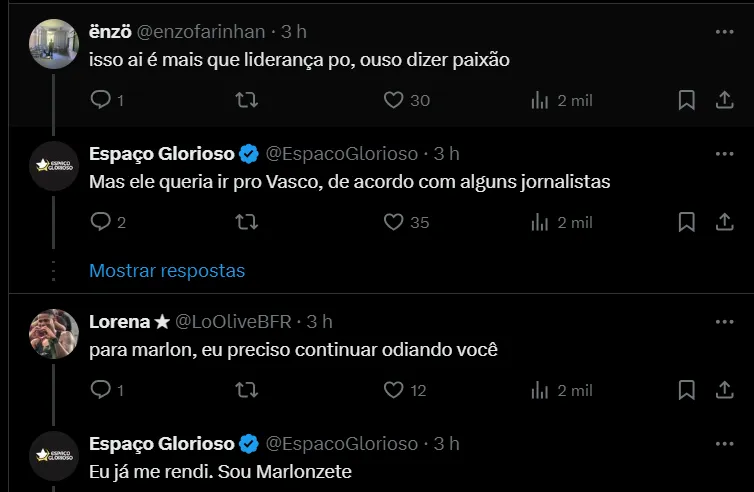Repost ënzö's reply
754x492 pixels.
(x=247, y=100)
